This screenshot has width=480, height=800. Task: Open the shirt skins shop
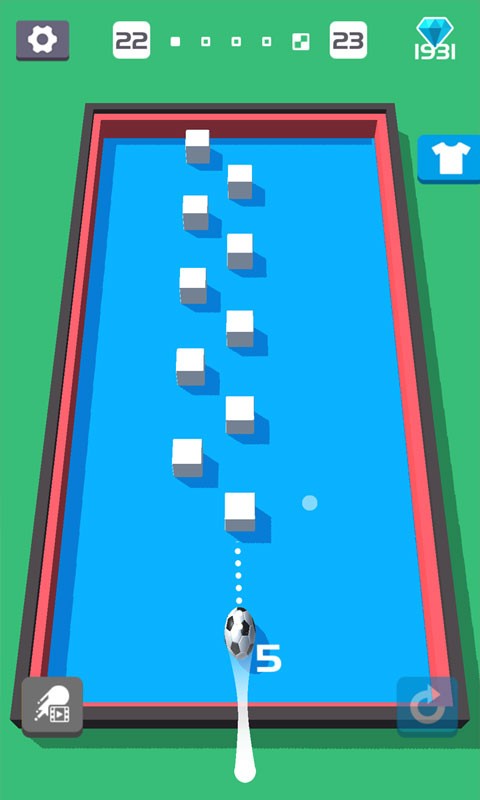pos(449,159)
